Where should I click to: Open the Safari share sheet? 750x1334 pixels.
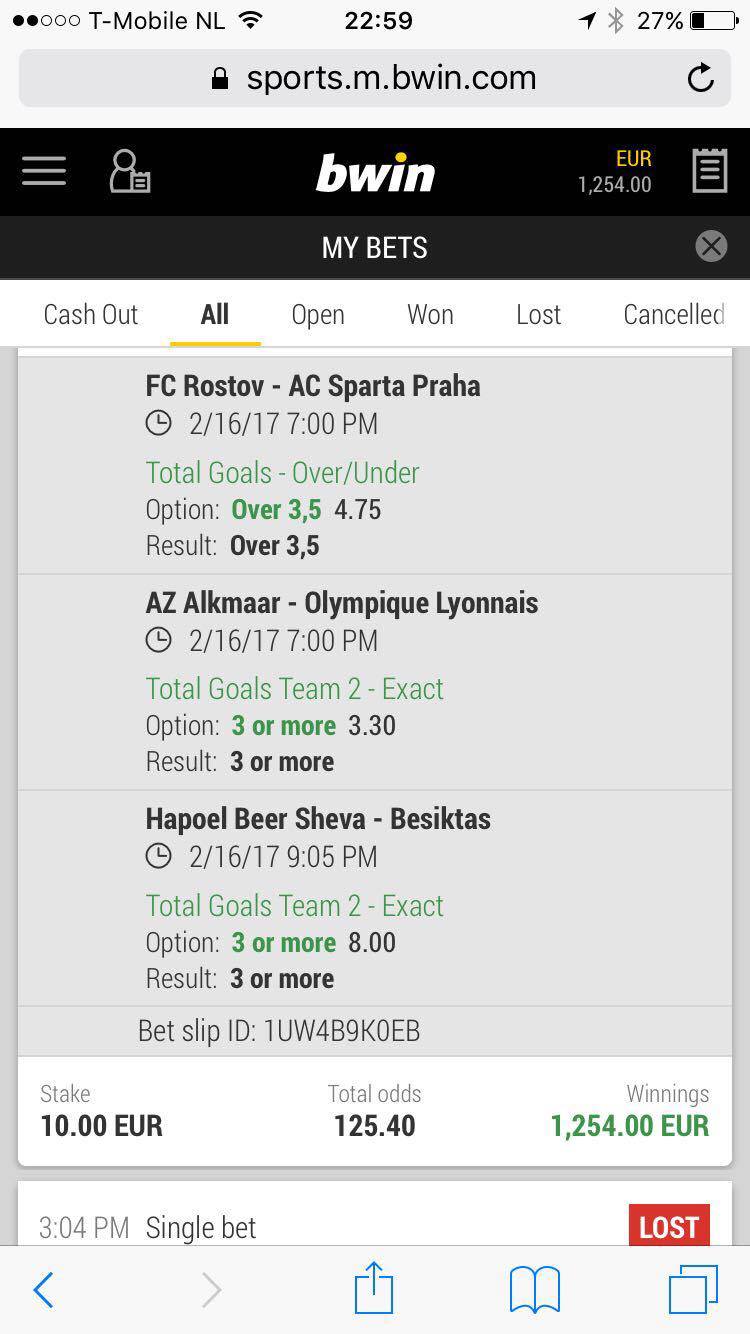[x=374, y=1288]
